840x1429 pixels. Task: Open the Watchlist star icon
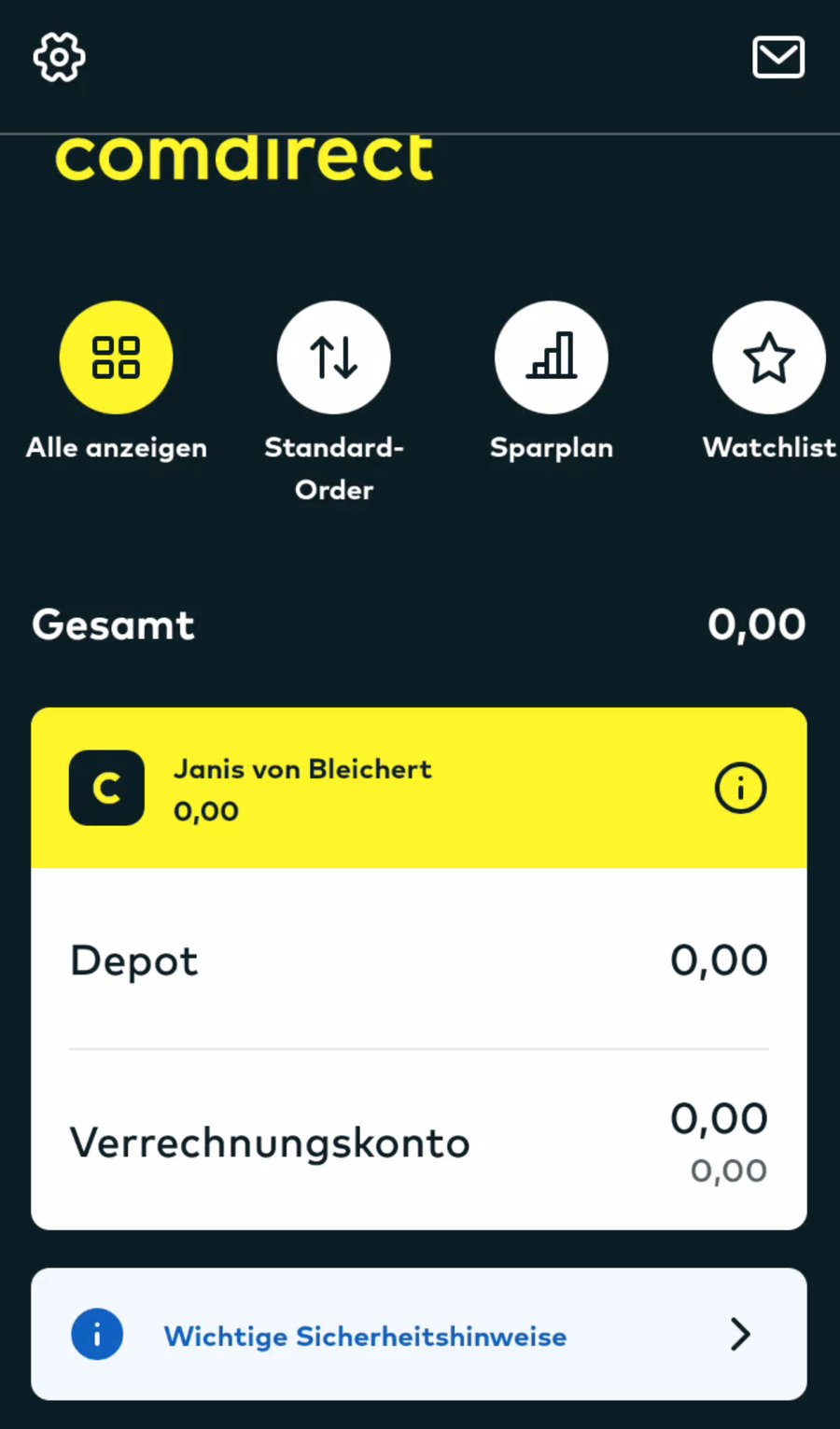pos(768,357)
